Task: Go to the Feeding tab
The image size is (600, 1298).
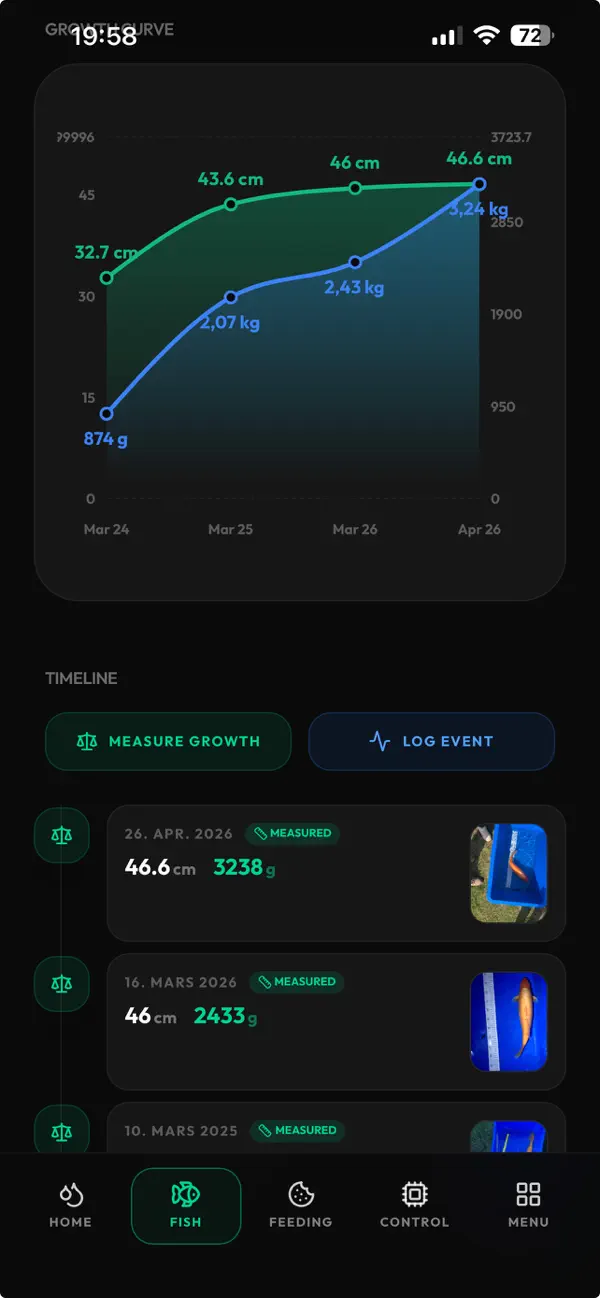Action: pyautogui.click(x=301, y=1205)
